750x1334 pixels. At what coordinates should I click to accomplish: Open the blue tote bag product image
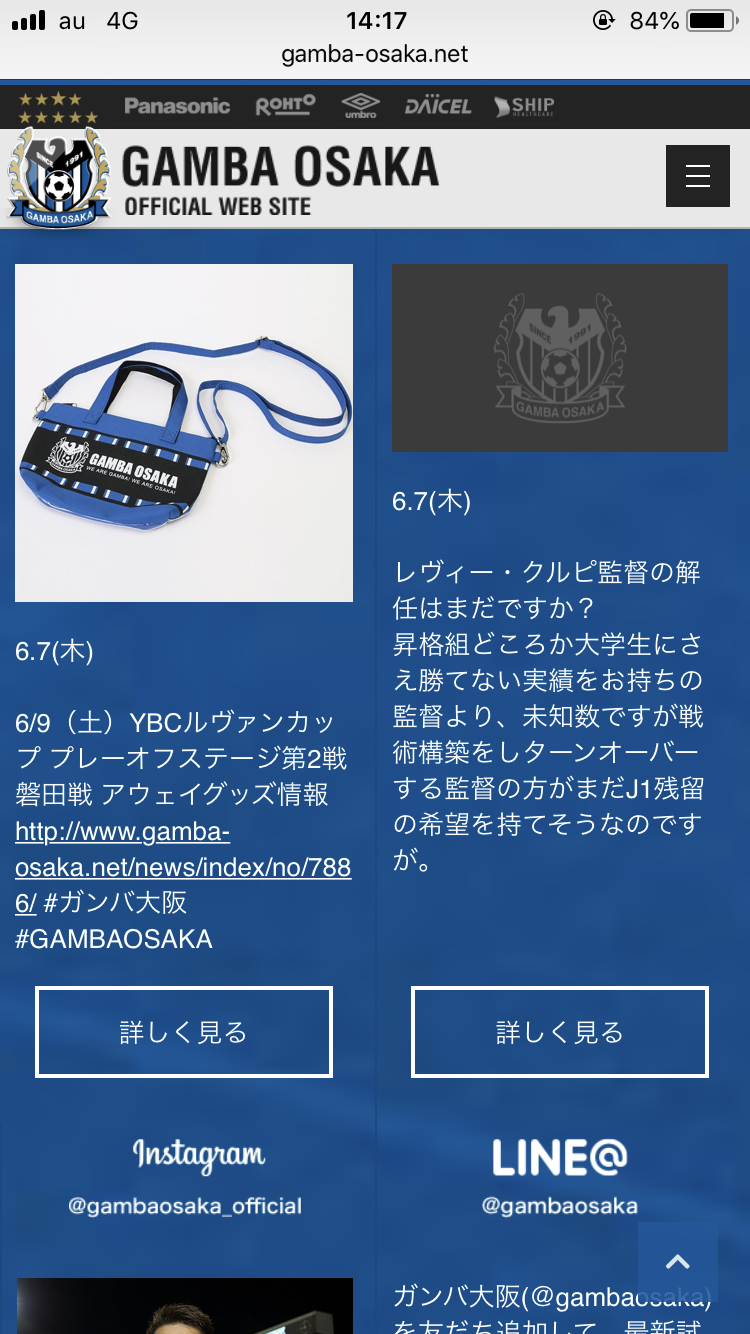pyautogui.click(x=184, y=433)
